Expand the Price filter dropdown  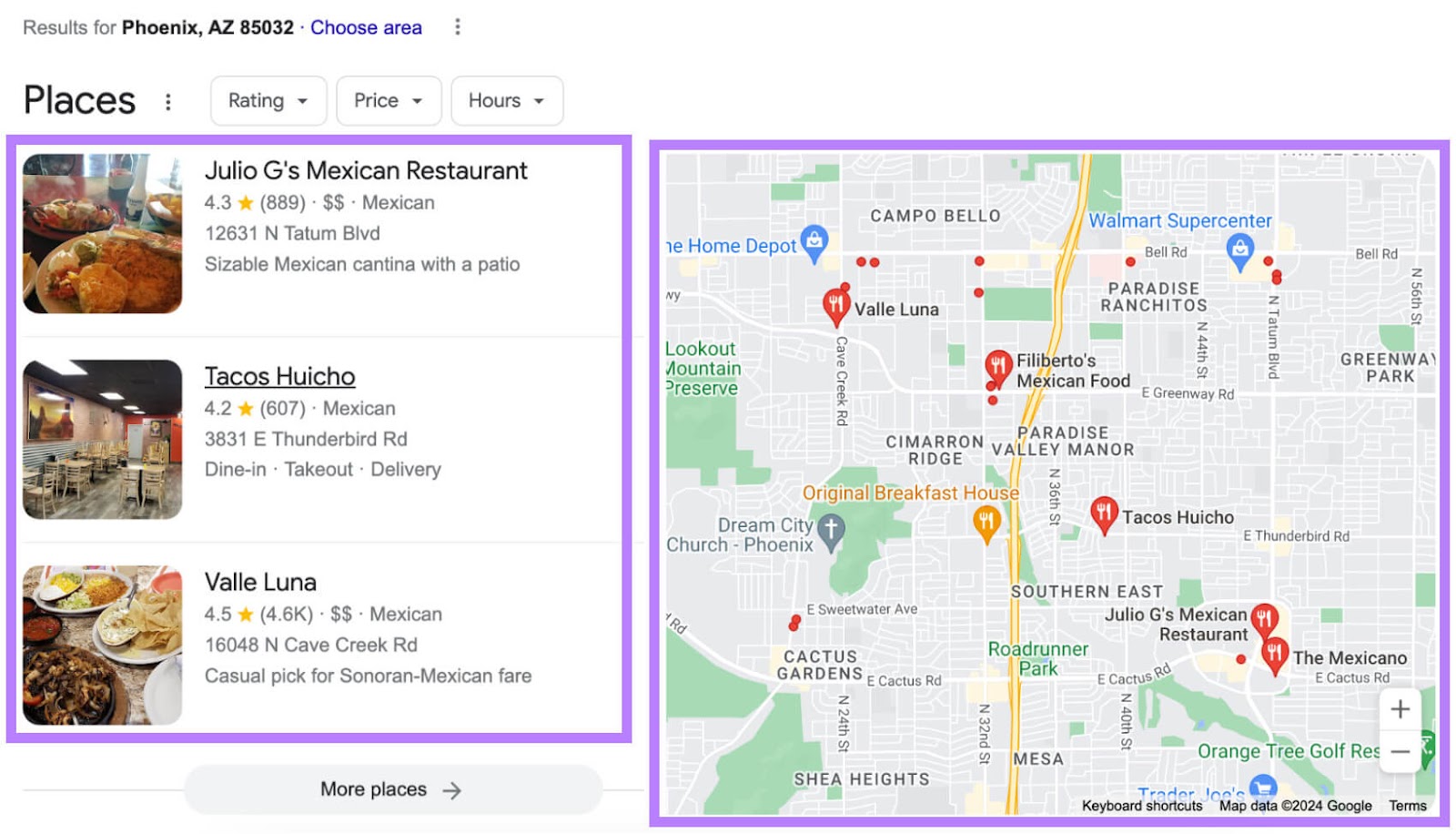coord(389,101)
